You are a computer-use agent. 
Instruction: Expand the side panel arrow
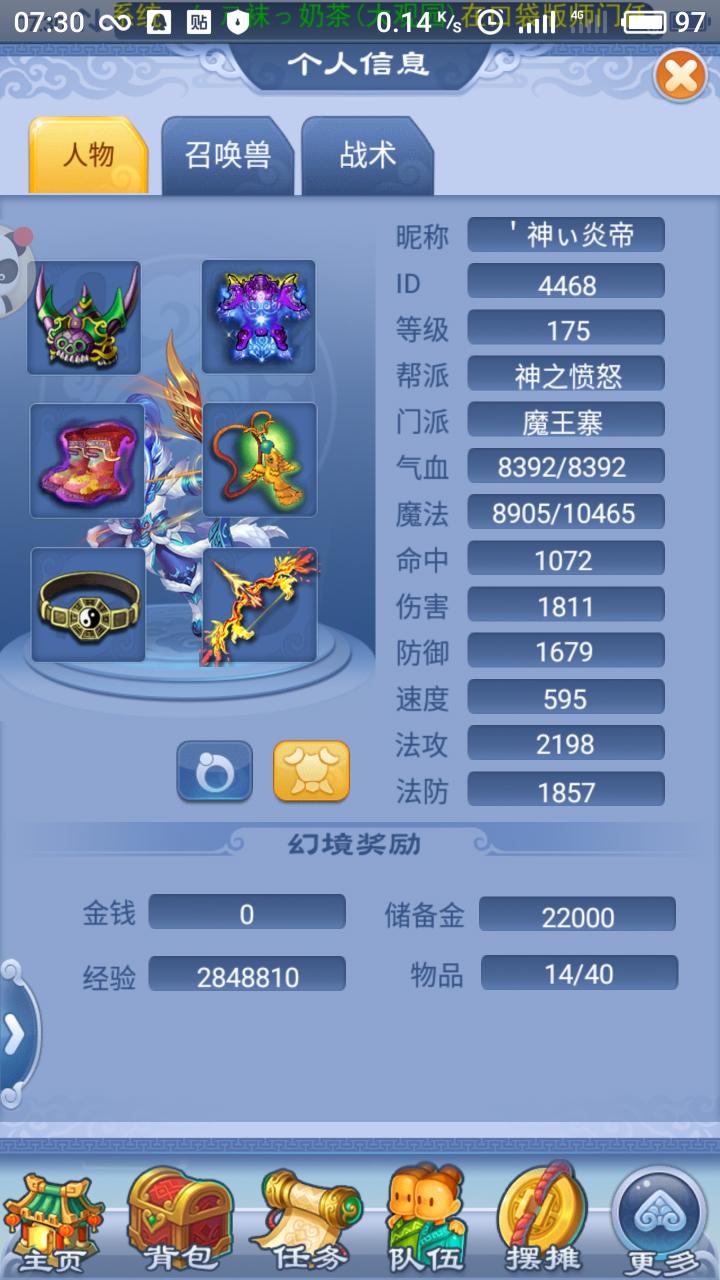tap(16, 1036)
